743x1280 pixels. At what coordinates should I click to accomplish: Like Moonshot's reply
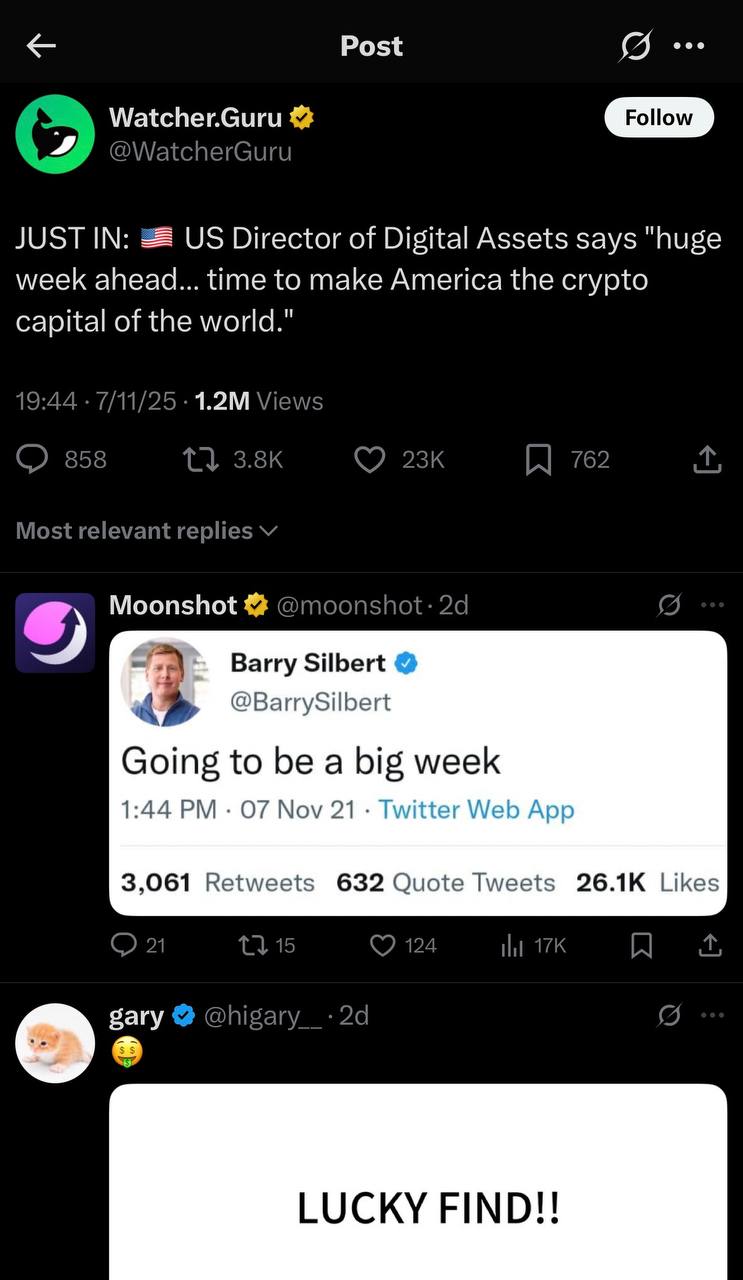(384, 945)
